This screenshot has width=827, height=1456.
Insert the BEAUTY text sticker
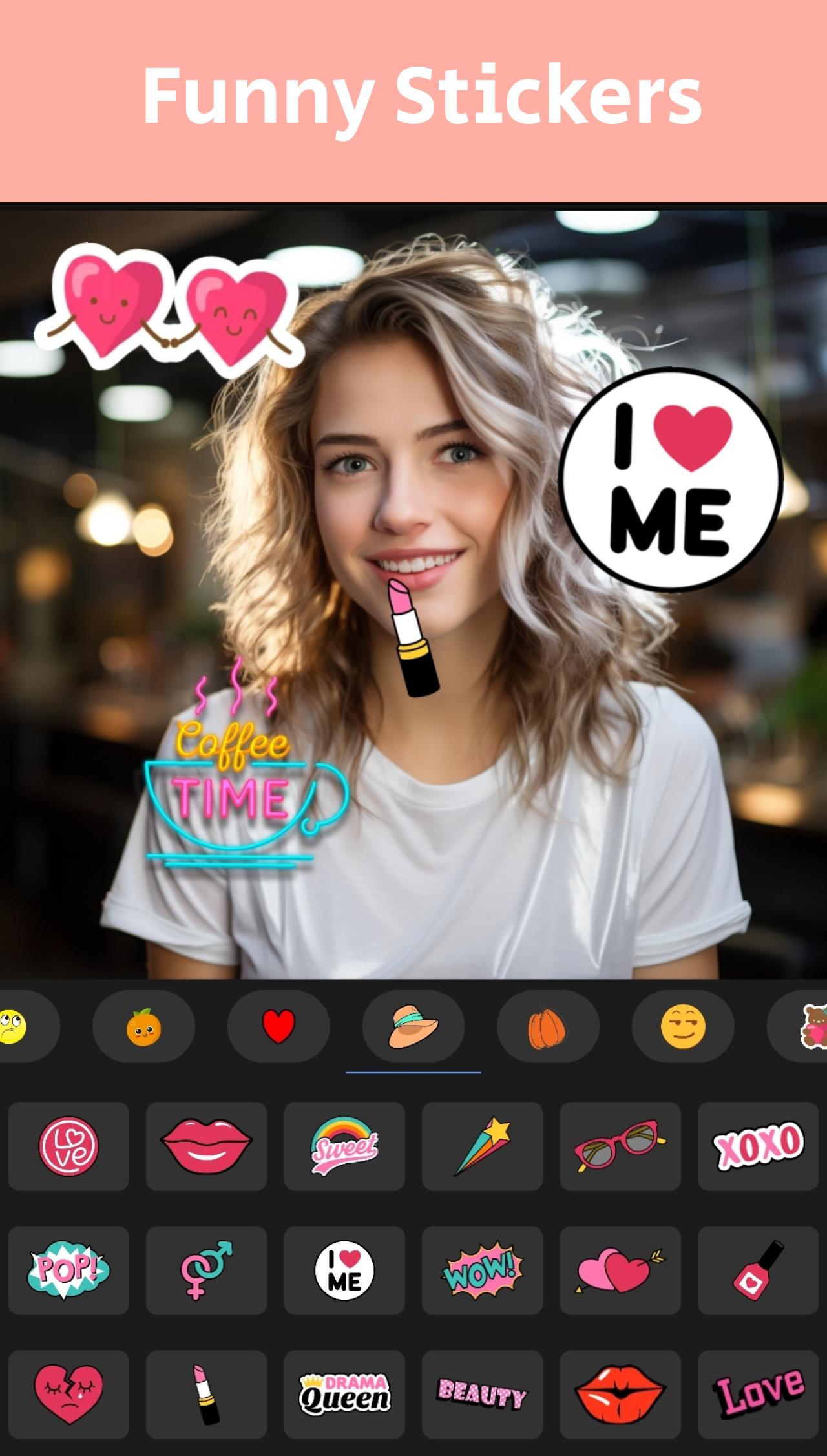pos(482,1395)
